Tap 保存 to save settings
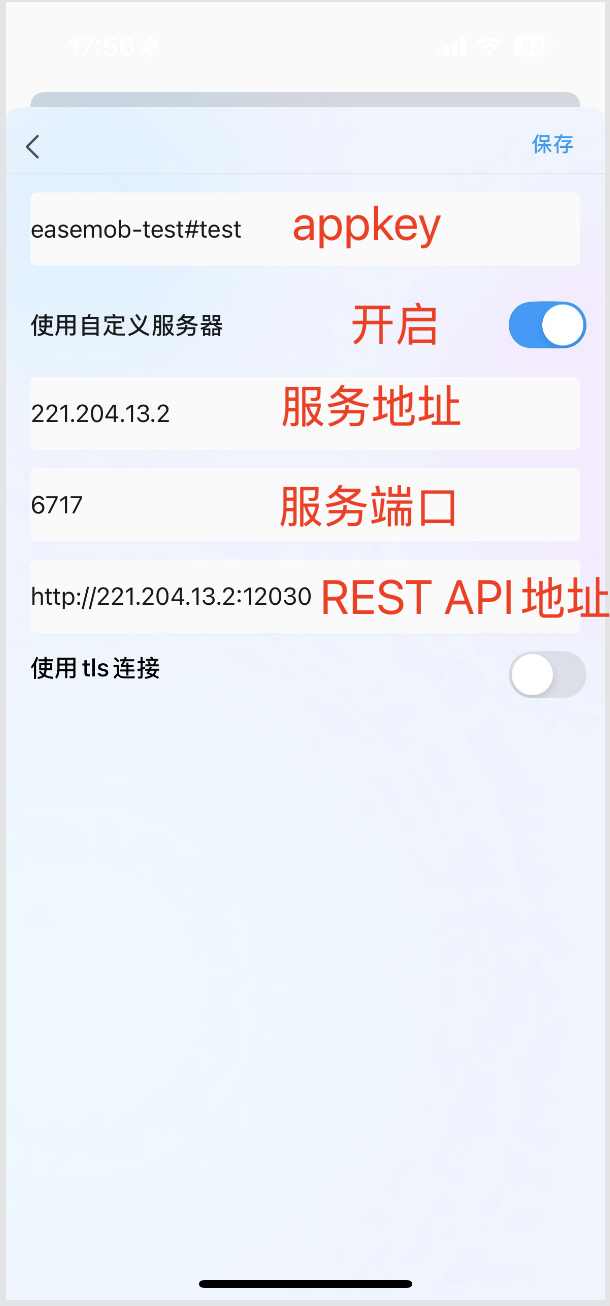This screenshot has height=1306, width=610. coord(552,144)
